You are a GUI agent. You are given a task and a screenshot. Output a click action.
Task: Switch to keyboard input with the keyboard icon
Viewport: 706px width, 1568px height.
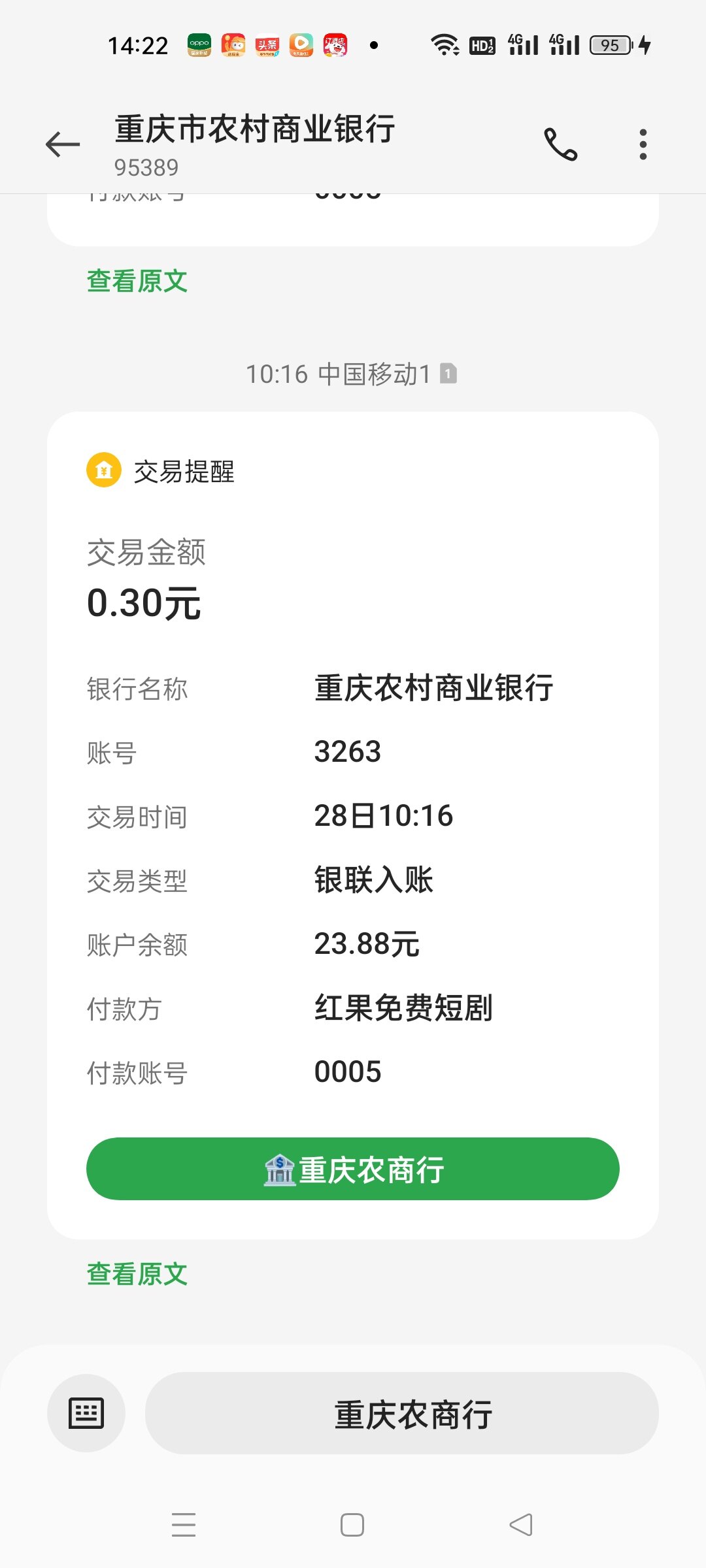click(x=86, y=1413)
